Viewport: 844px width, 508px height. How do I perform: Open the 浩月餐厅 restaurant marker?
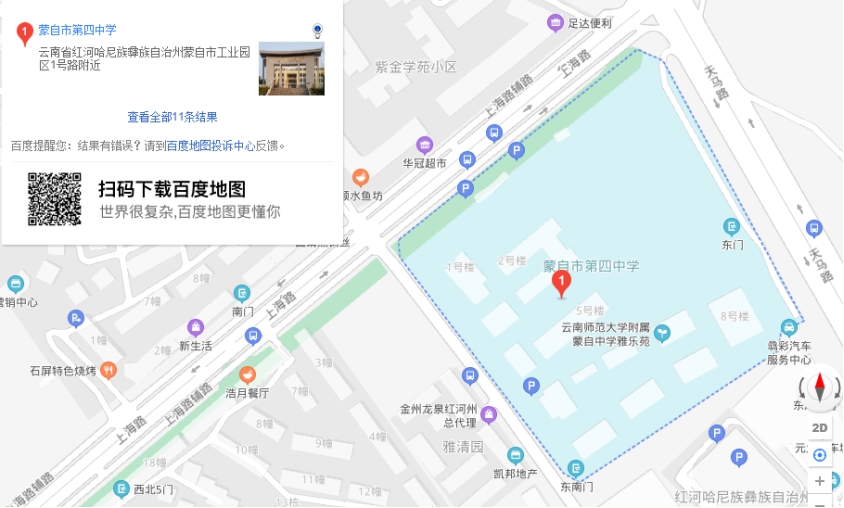pos(248,375)
